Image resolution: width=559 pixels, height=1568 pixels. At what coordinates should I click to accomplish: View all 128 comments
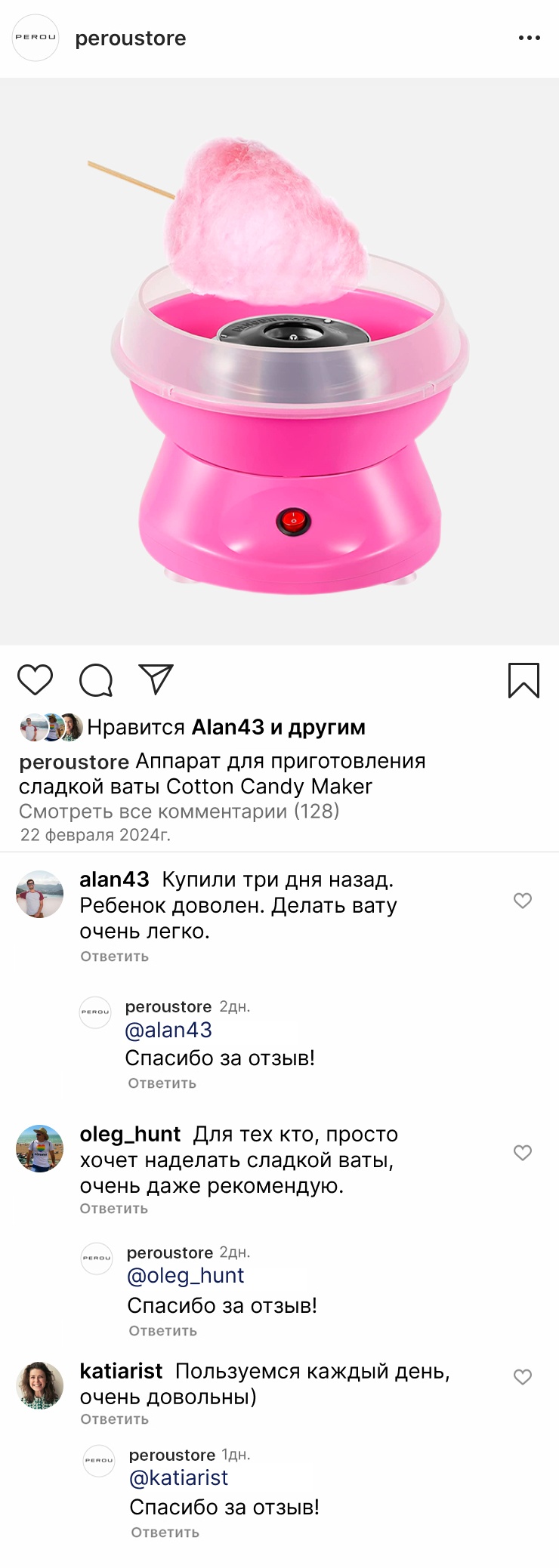click(x=179, y=812)
